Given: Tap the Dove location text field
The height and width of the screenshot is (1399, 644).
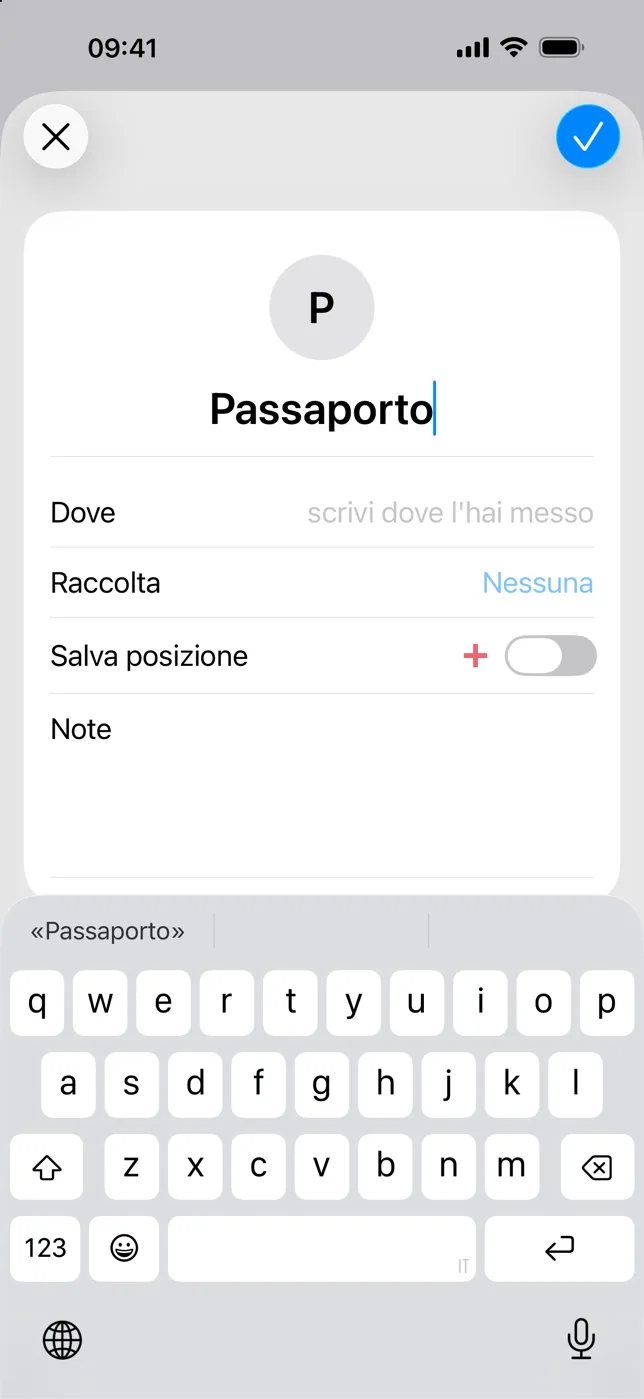Looking at the screenshot, I should tap(450, 513).
